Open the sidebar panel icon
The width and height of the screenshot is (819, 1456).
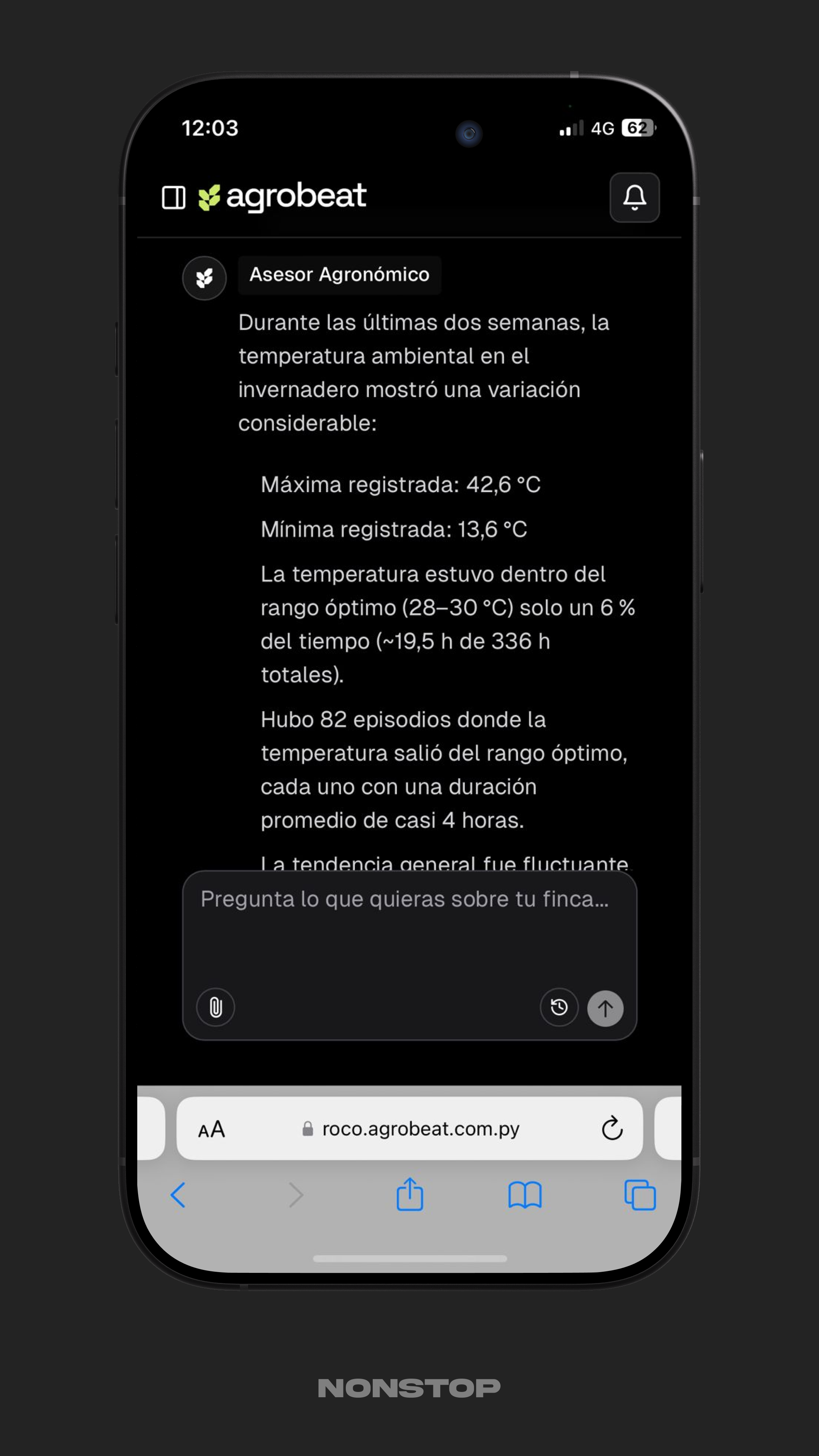click(x=175, y=197)
